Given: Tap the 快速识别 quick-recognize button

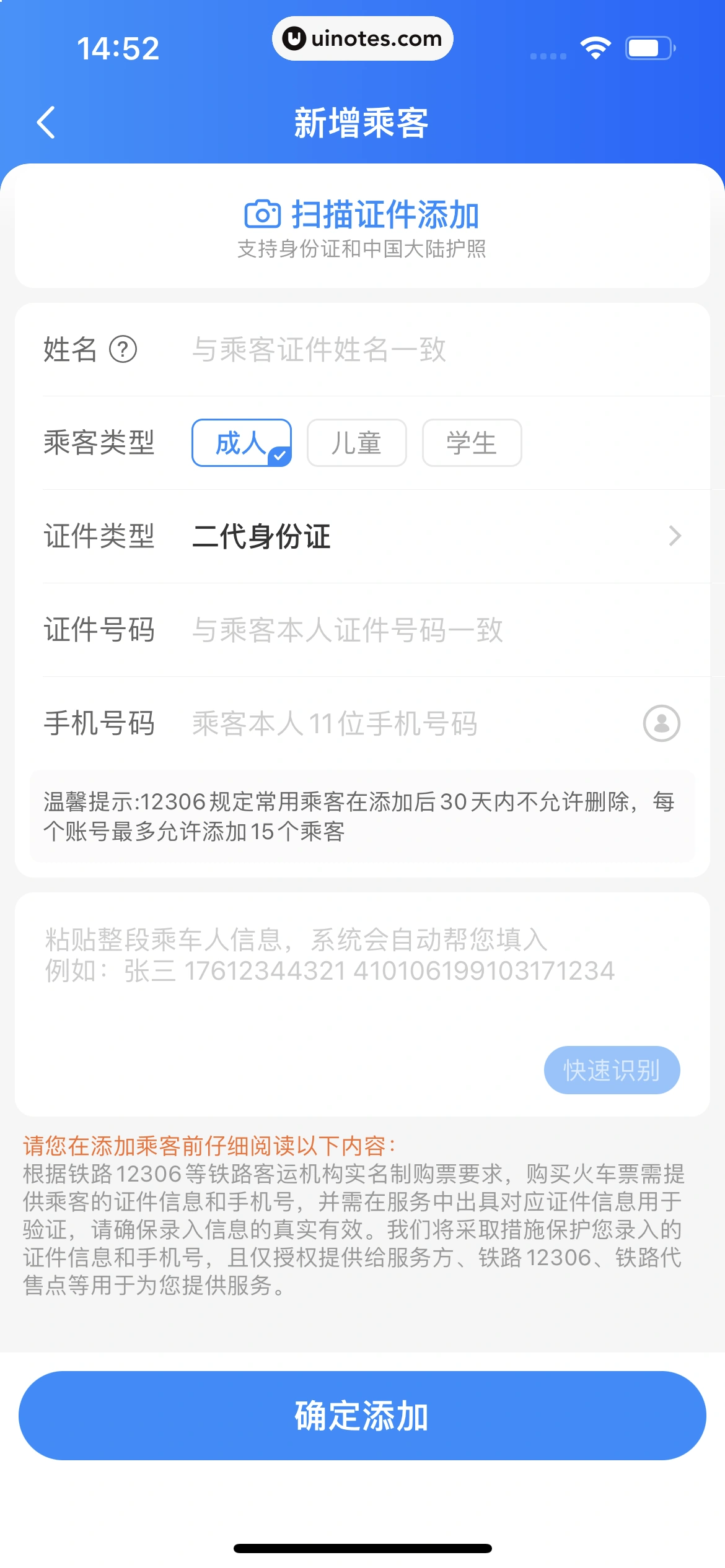Looking at the screenshot, I should pyautogui.click(x=612, y=1070).
